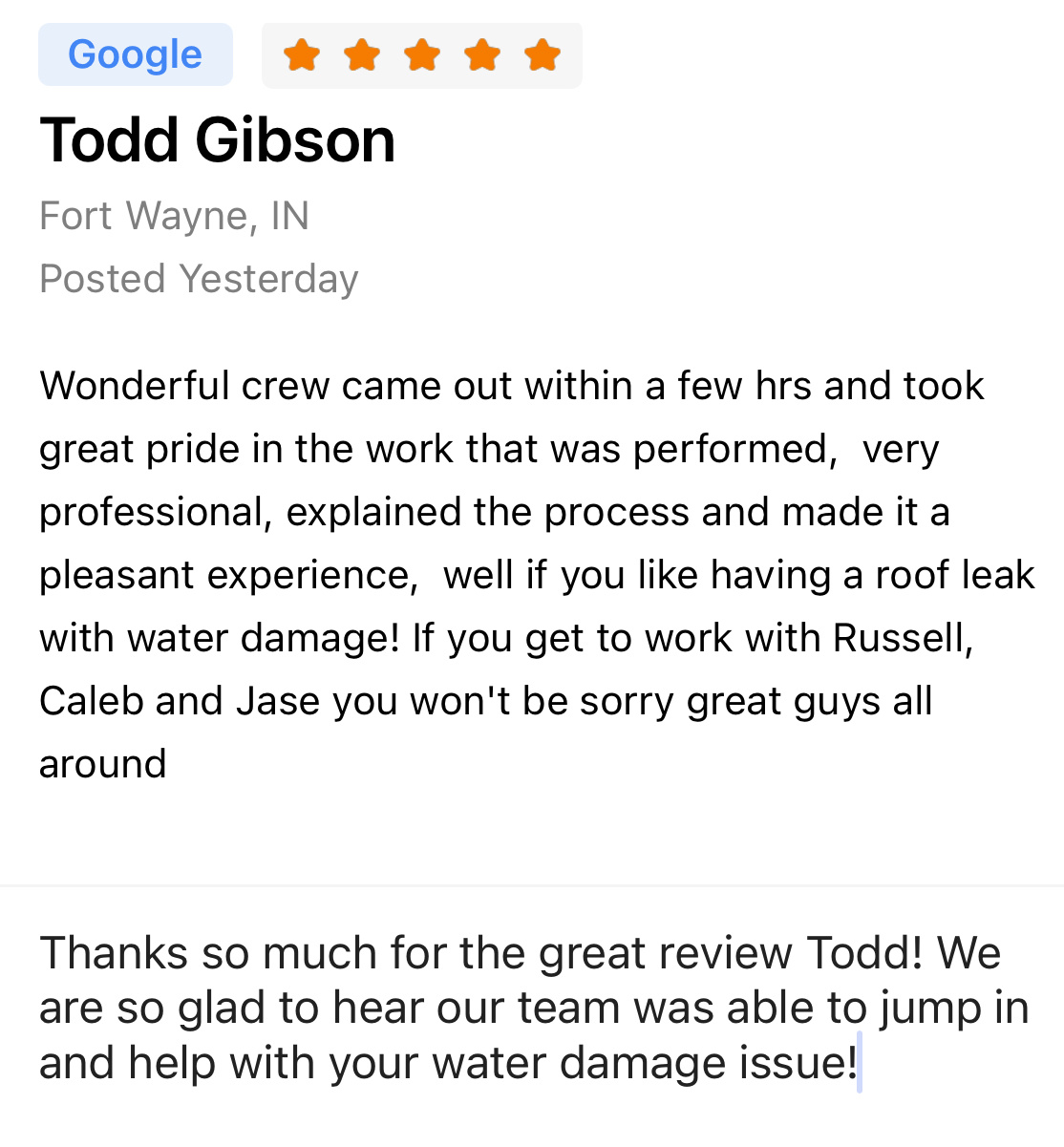Tap the reply text field to edit the response

(532, 1008)
